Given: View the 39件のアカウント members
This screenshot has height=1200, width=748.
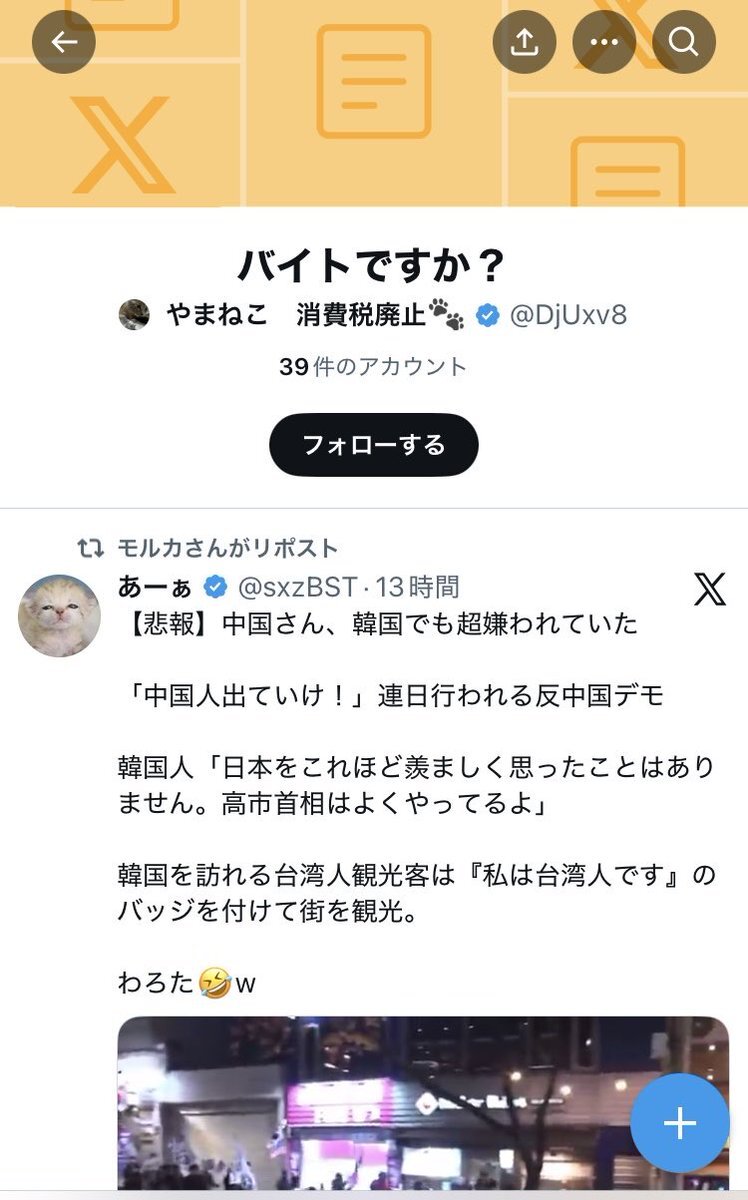Looking at the screenshot, I should 373,367.
